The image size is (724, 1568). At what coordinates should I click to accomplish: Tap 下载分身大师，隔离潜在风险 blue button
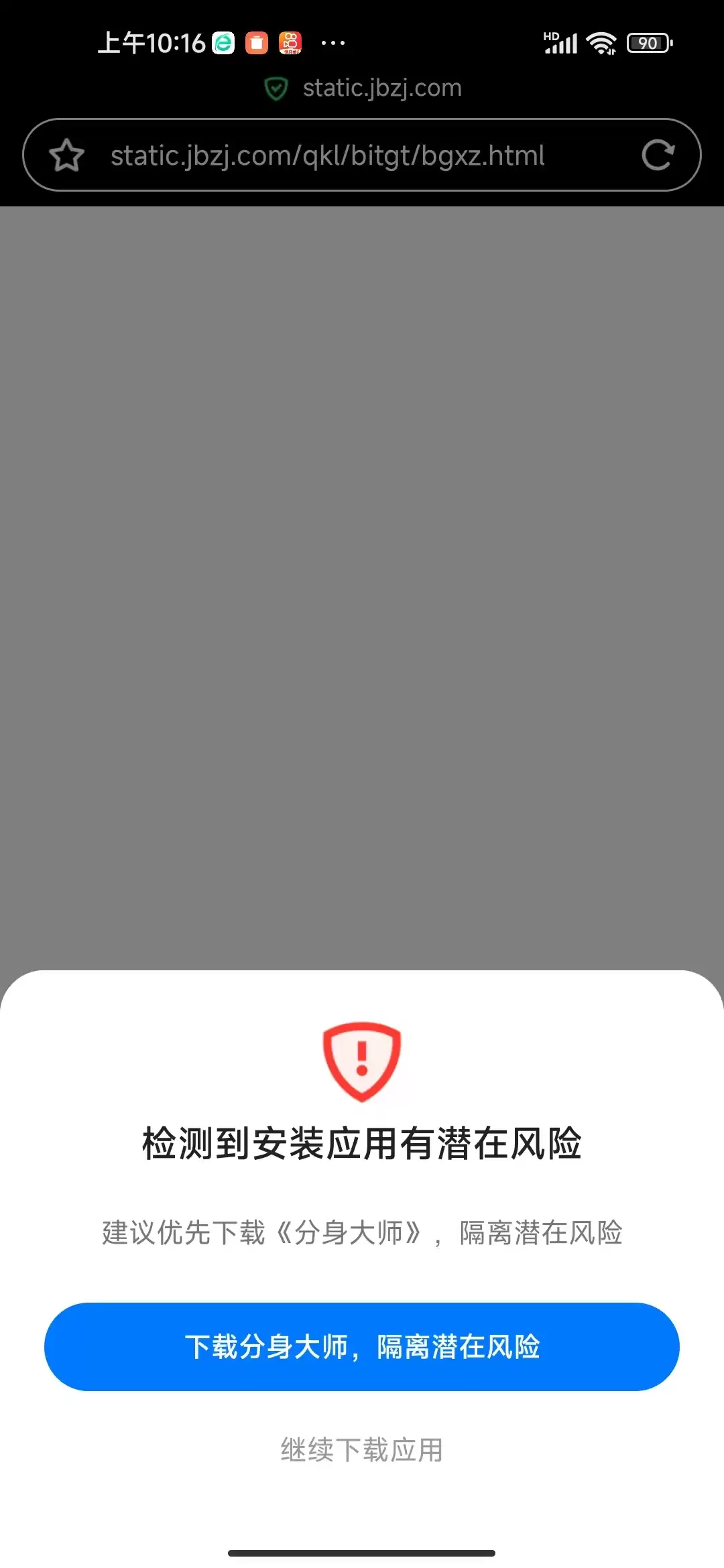pos(362,1346)
